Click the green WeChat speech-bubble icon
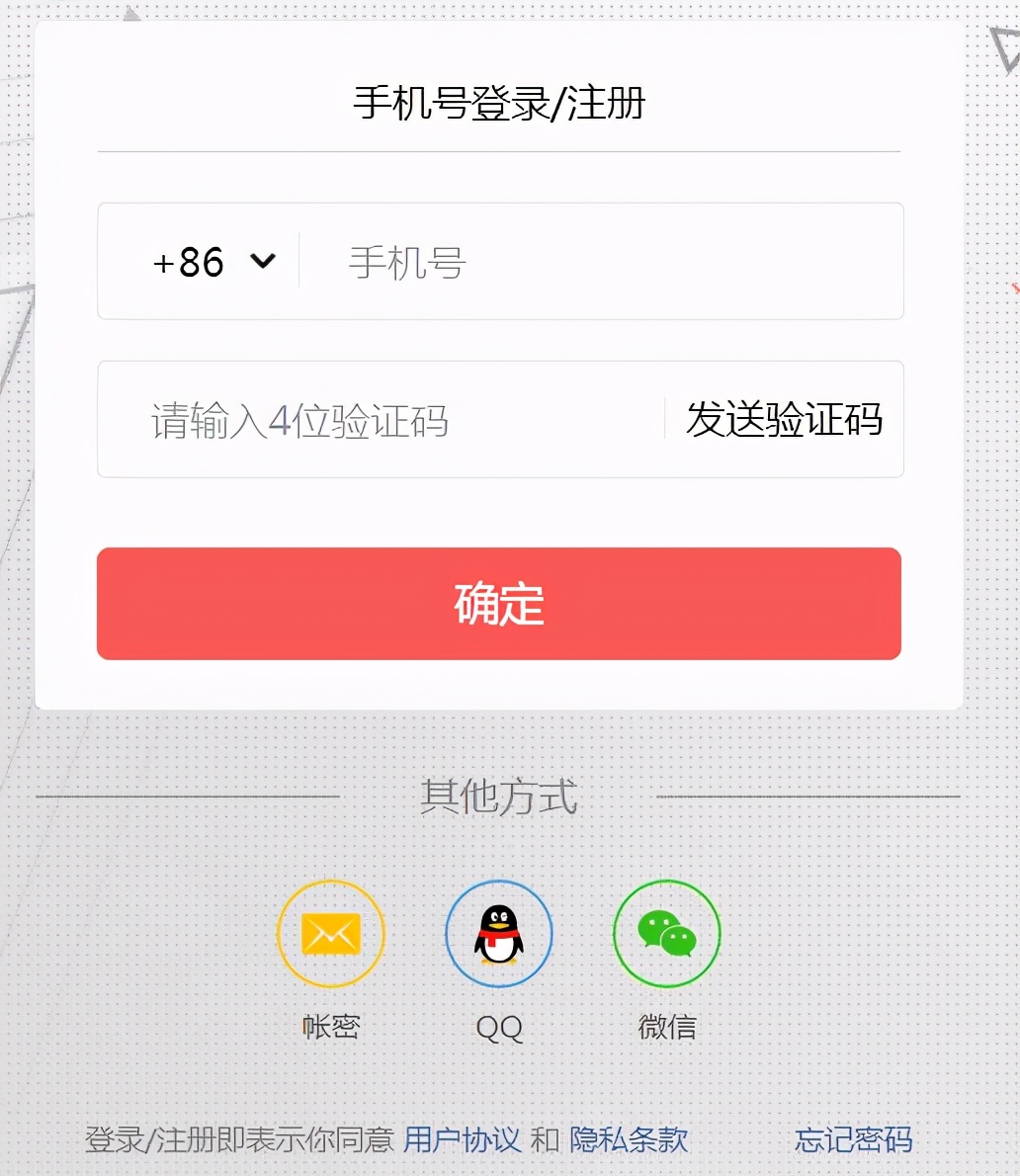Screen dimensions: 1020x1176 coord(666,933)
